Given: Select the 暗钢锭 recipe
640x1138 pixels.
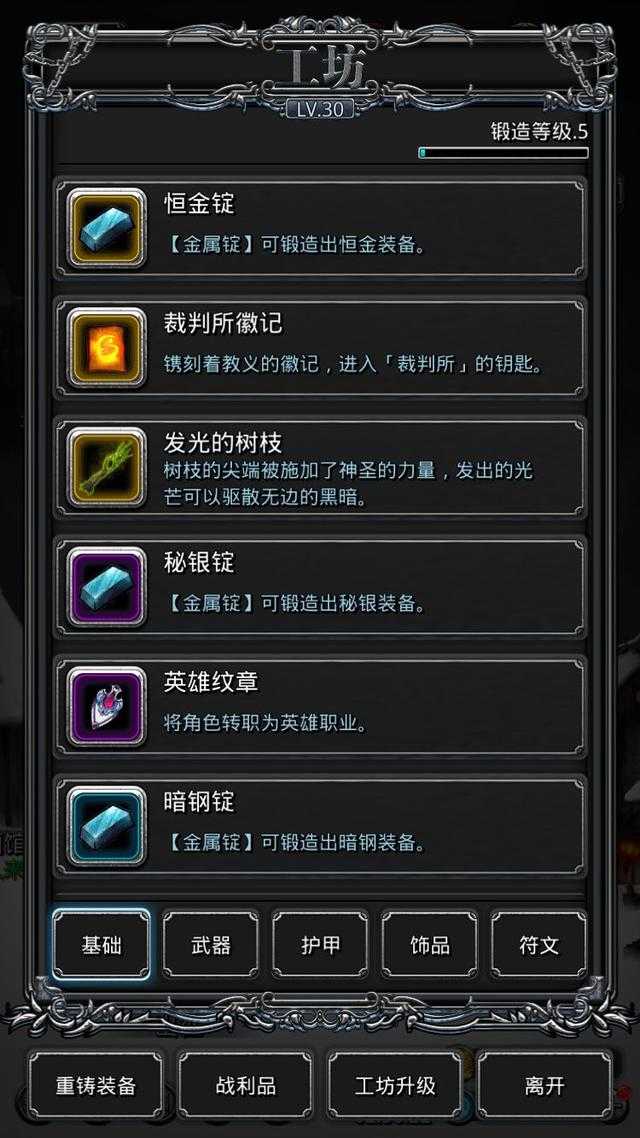Looking at the screenshot, I should click(x=320, y=827).
